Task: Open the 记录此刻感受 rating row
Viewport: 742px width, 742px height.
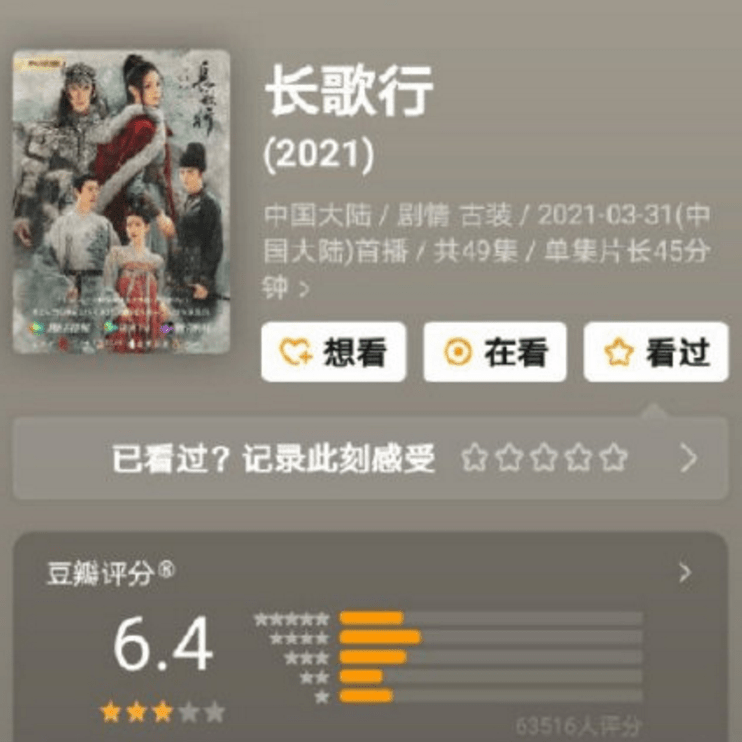Action: pyautogui.click(x=688, y=459)
